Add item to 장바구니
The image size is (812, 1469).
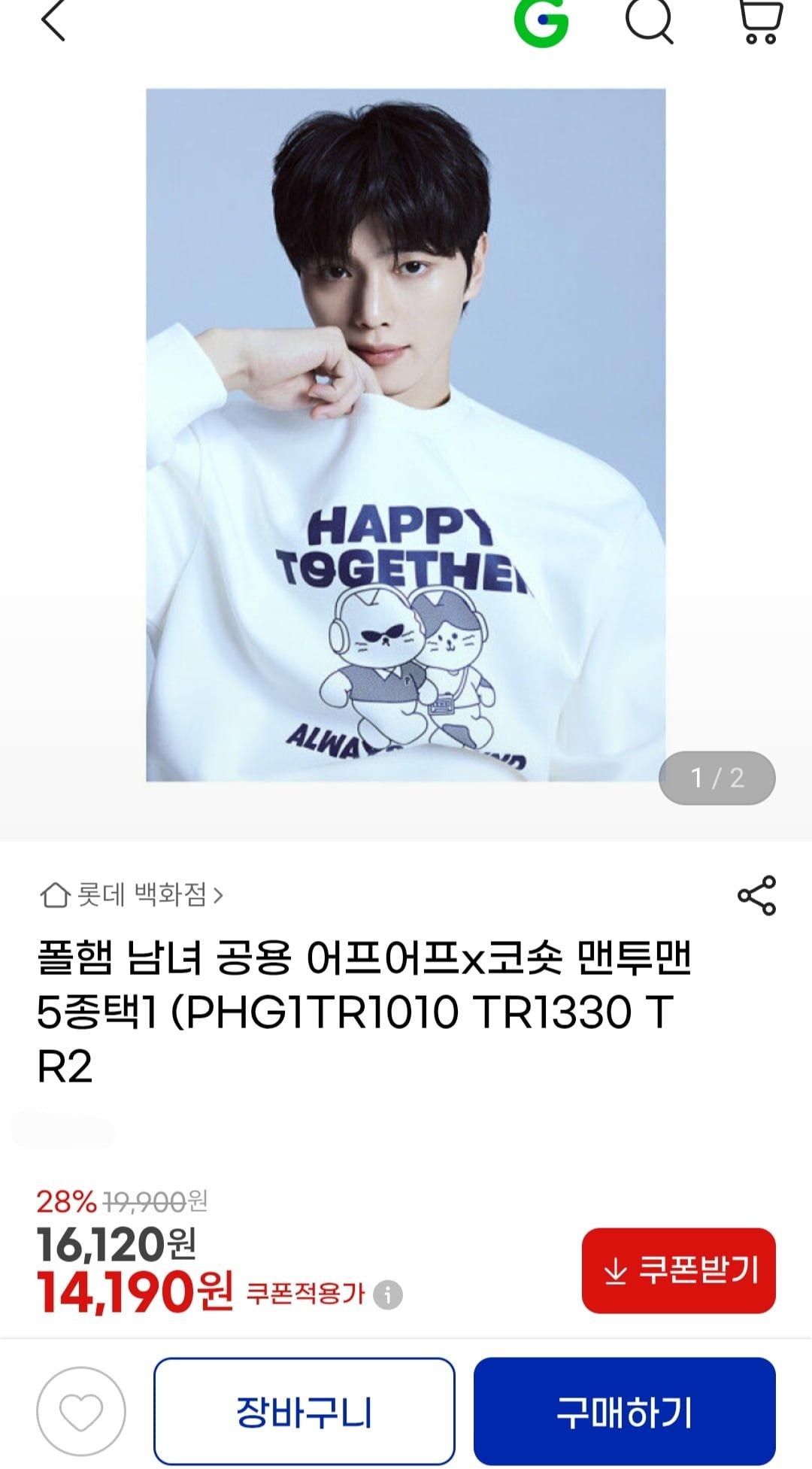tap(304, 1411)
